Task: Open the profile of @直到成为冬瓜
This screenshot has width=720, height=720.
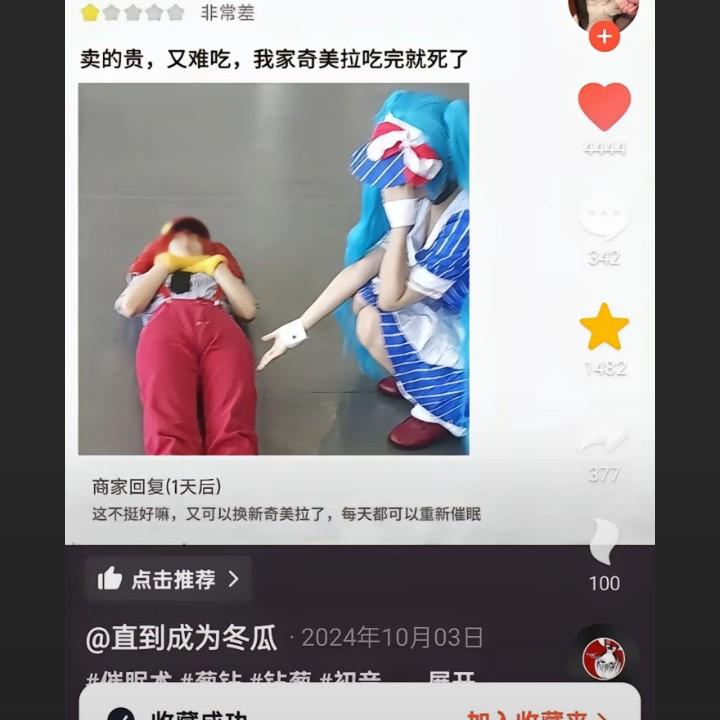Action: pyautogui.click(x=181, y=638)
